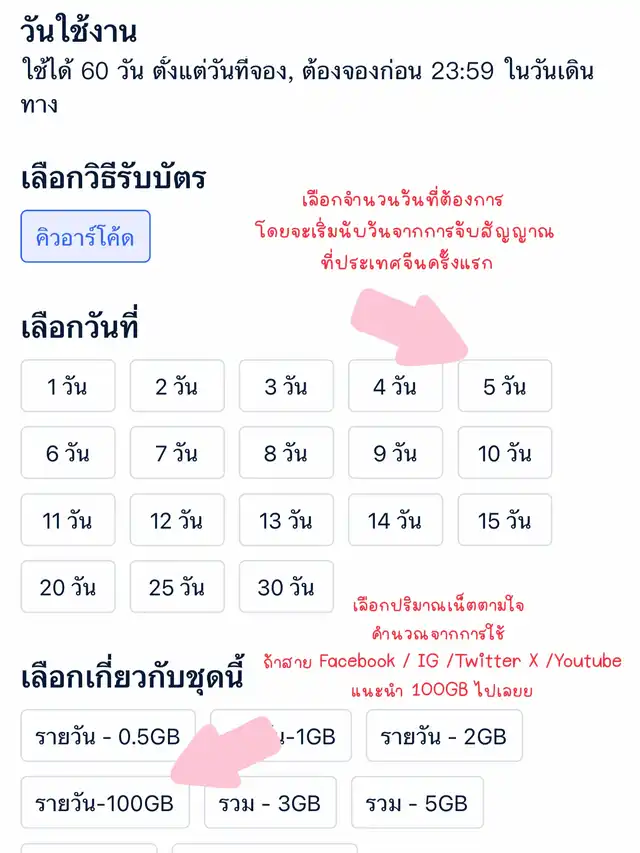Select 3 วัน duration
The image size is (640, 853).
tap(286, 386)
